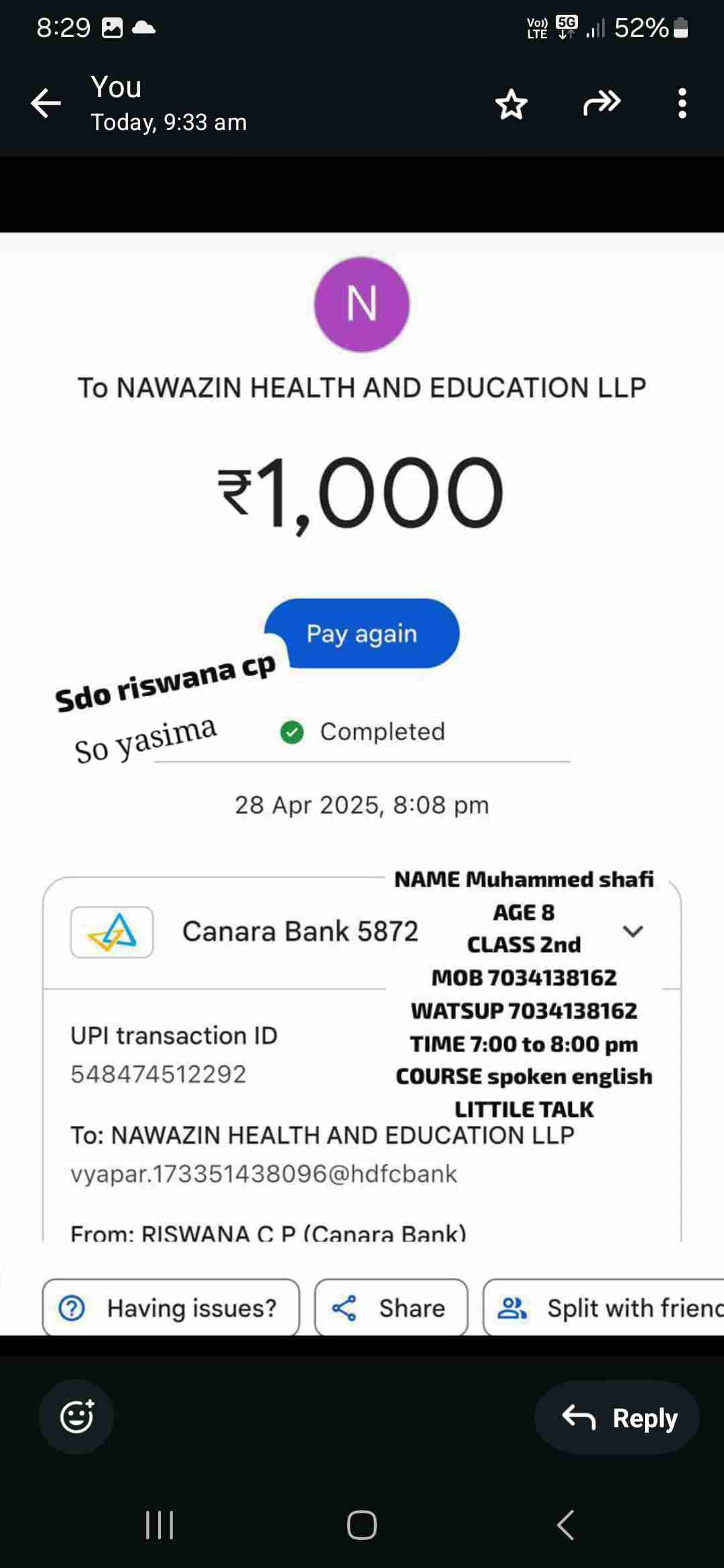The width and height of the screenshot is (724, 1568).
Task: Forward this image to another chat
Action: tap(601, 103)
